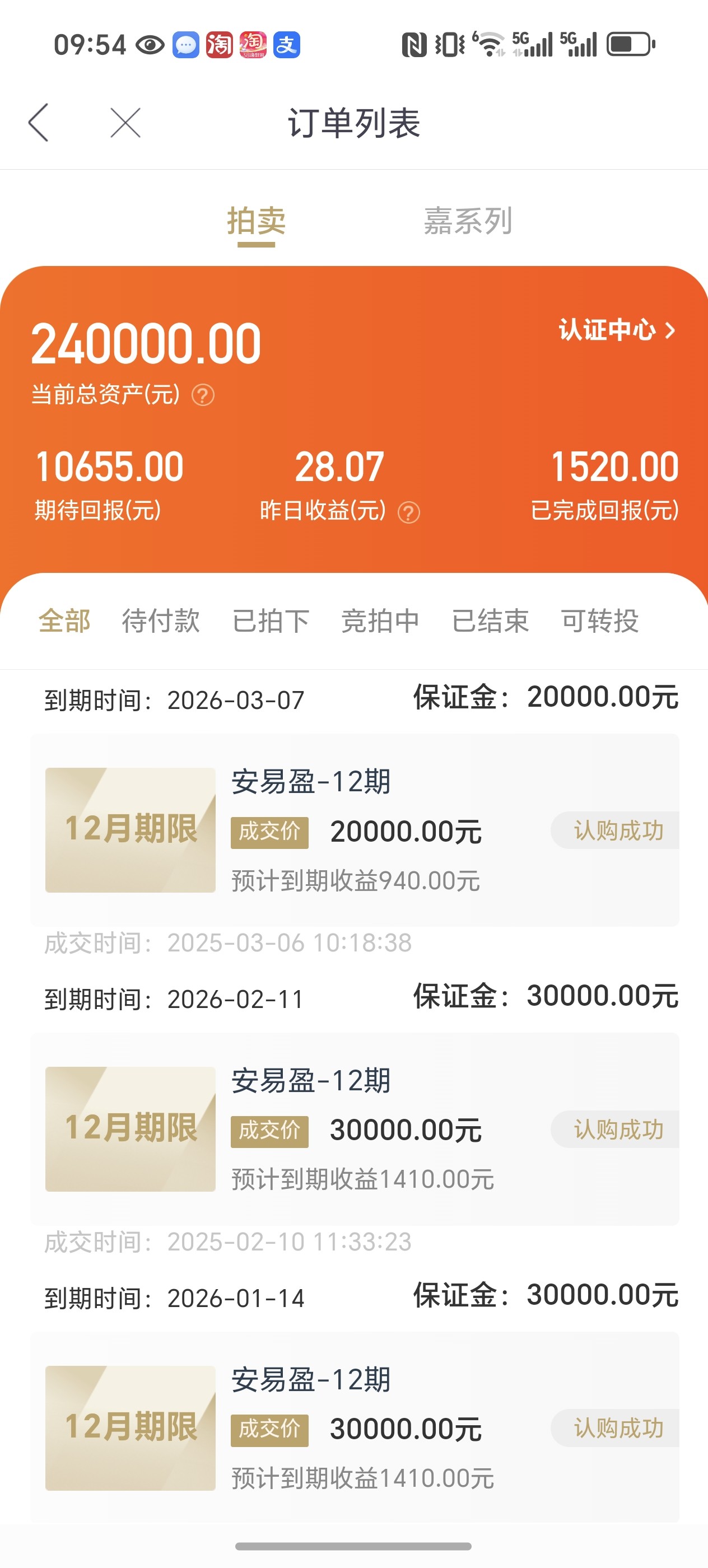Filter orders by 已拍下
Viewport: 708px width, 1568px height.
click(271, 621)
